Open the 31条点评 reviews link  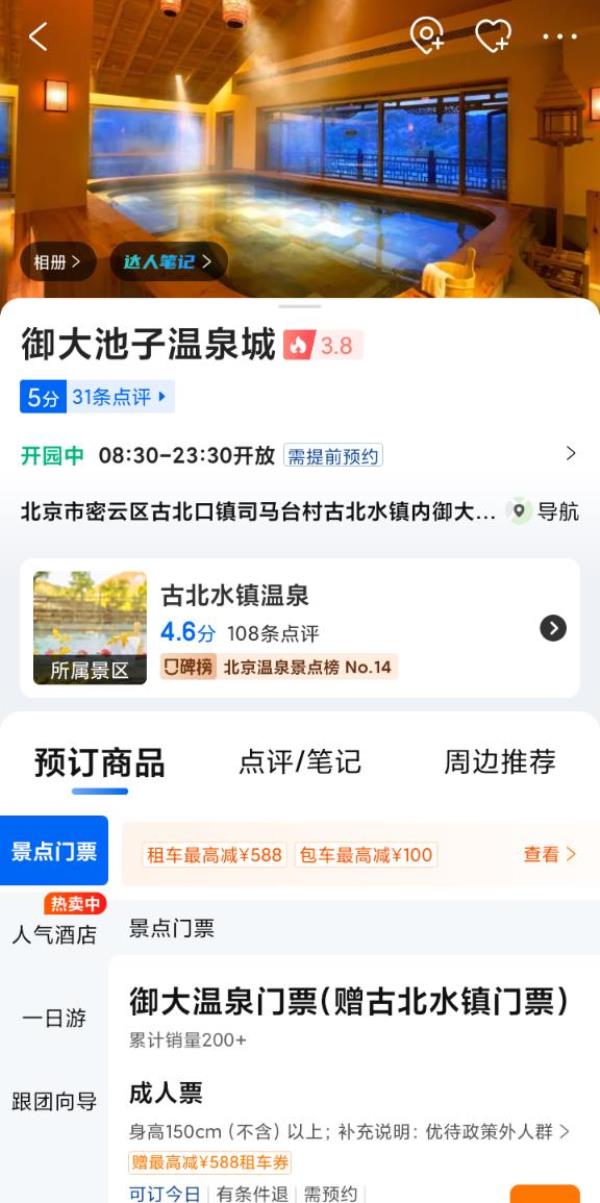[x=121, y=397]
